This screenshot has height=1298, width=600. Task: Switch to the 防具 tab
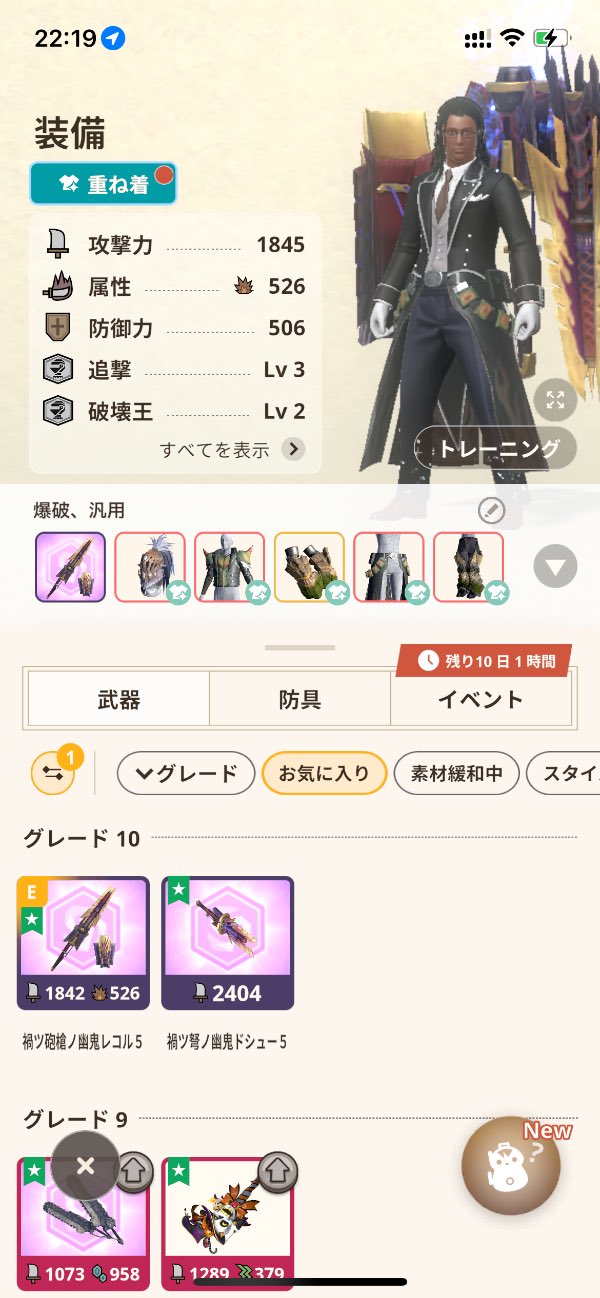(299, 699)
